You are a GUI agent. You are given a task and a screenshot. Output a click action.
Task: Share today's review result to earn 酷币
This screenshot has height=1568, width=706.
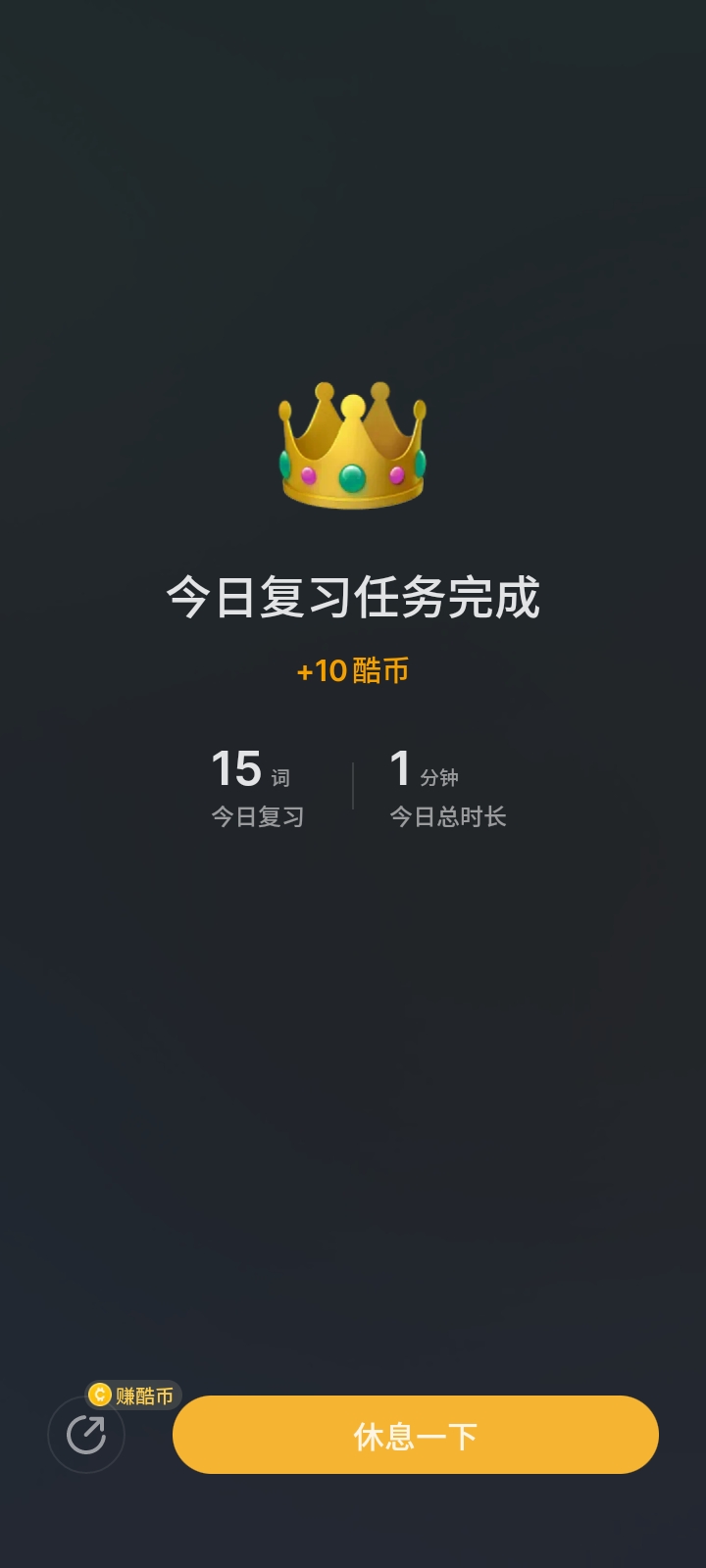[x=86, y=1435]
